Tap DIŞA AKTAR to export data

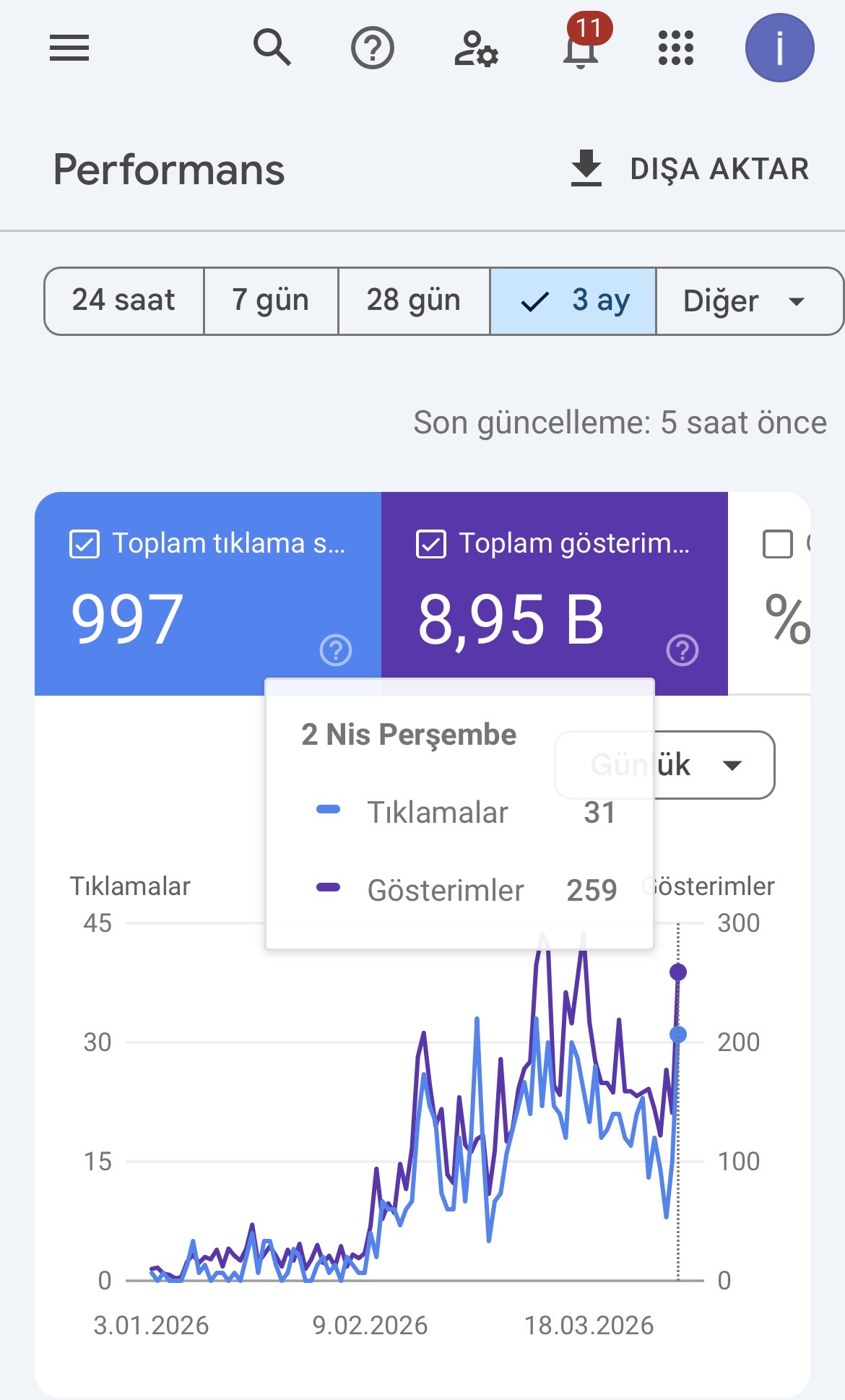[x=690, y=169]
